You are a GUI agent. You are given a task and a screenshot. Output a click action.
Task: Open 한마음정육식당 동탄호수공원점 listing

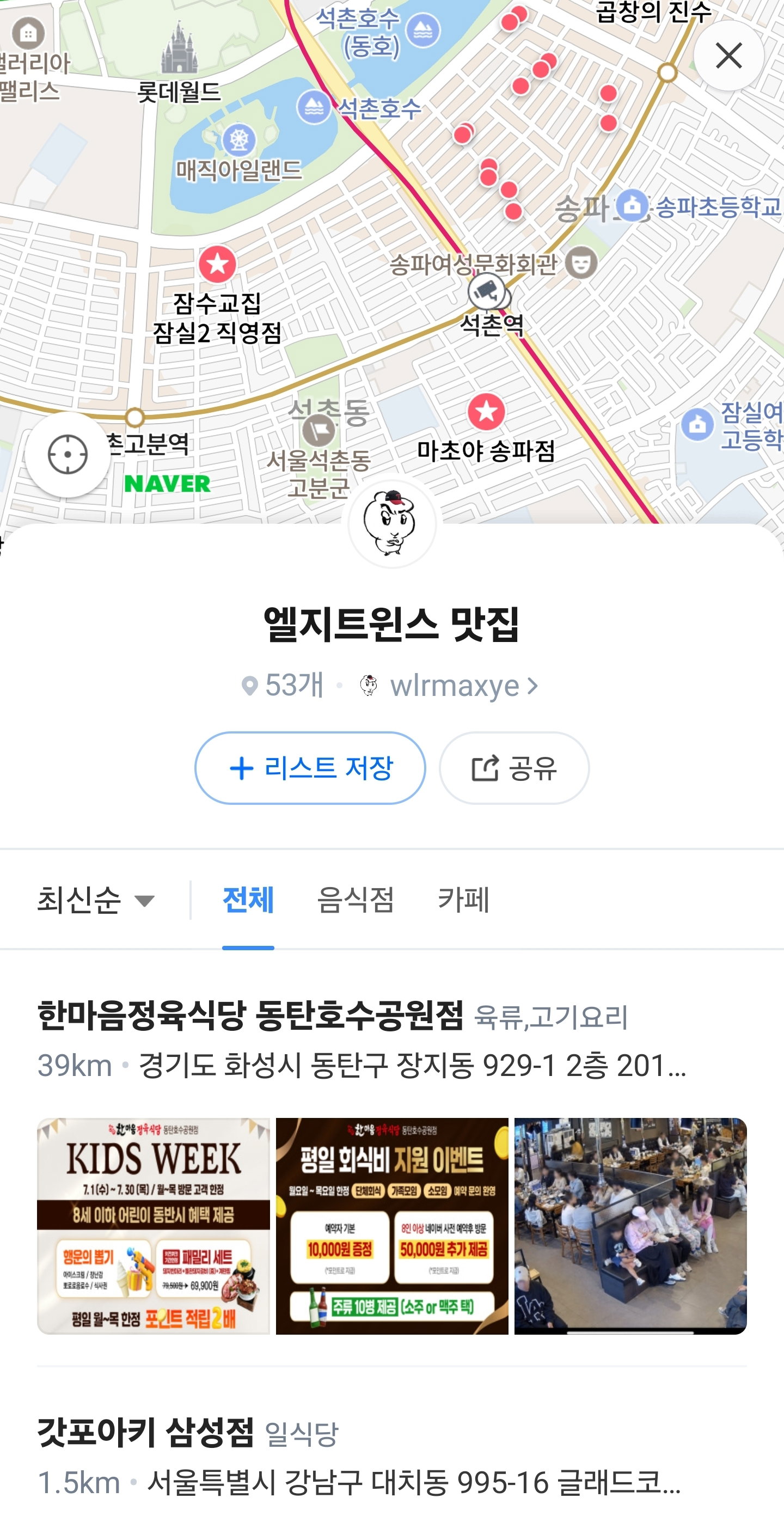click(251, 1015)
